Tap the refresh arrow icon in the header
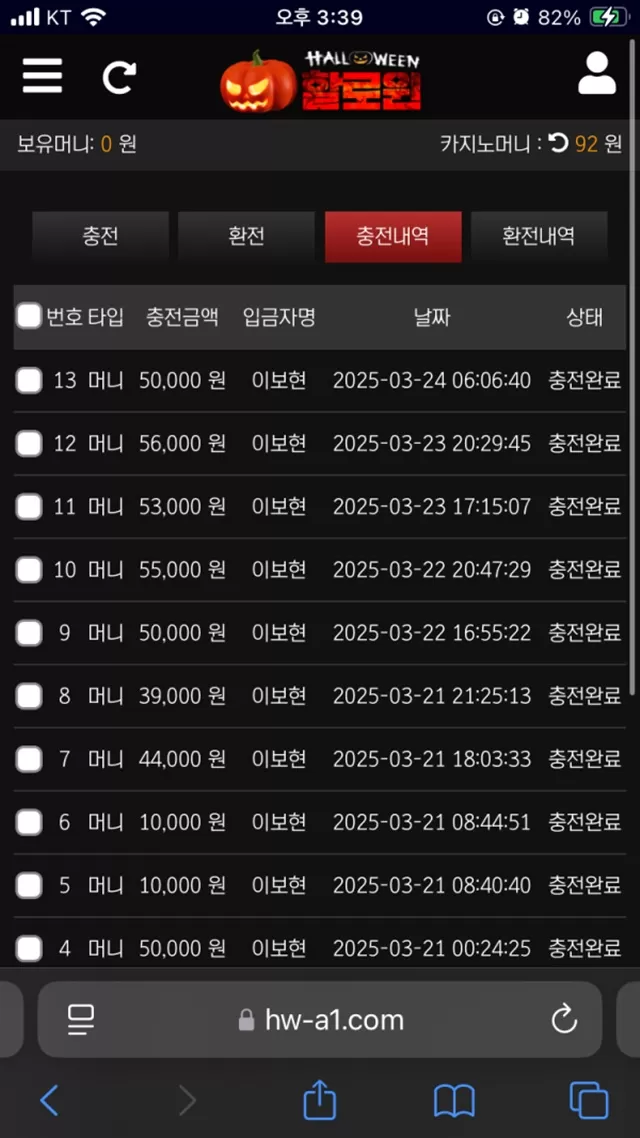Image resolution: width=640 pixels, height=1138 pixels. 119,76
